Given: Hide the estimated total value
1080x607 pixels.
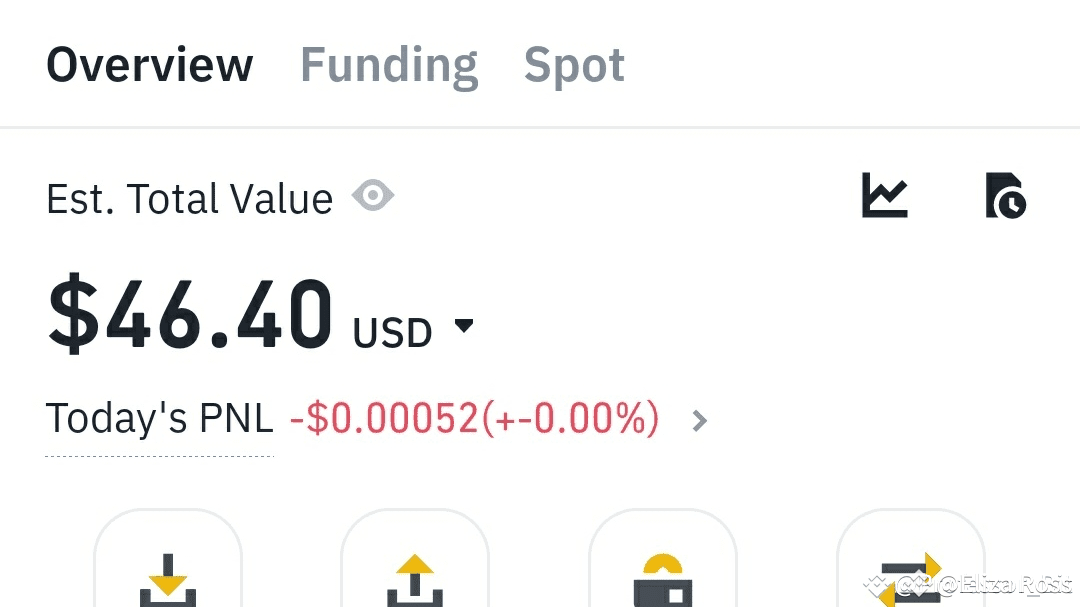Looking at the screenshot, I should (373, 196).
